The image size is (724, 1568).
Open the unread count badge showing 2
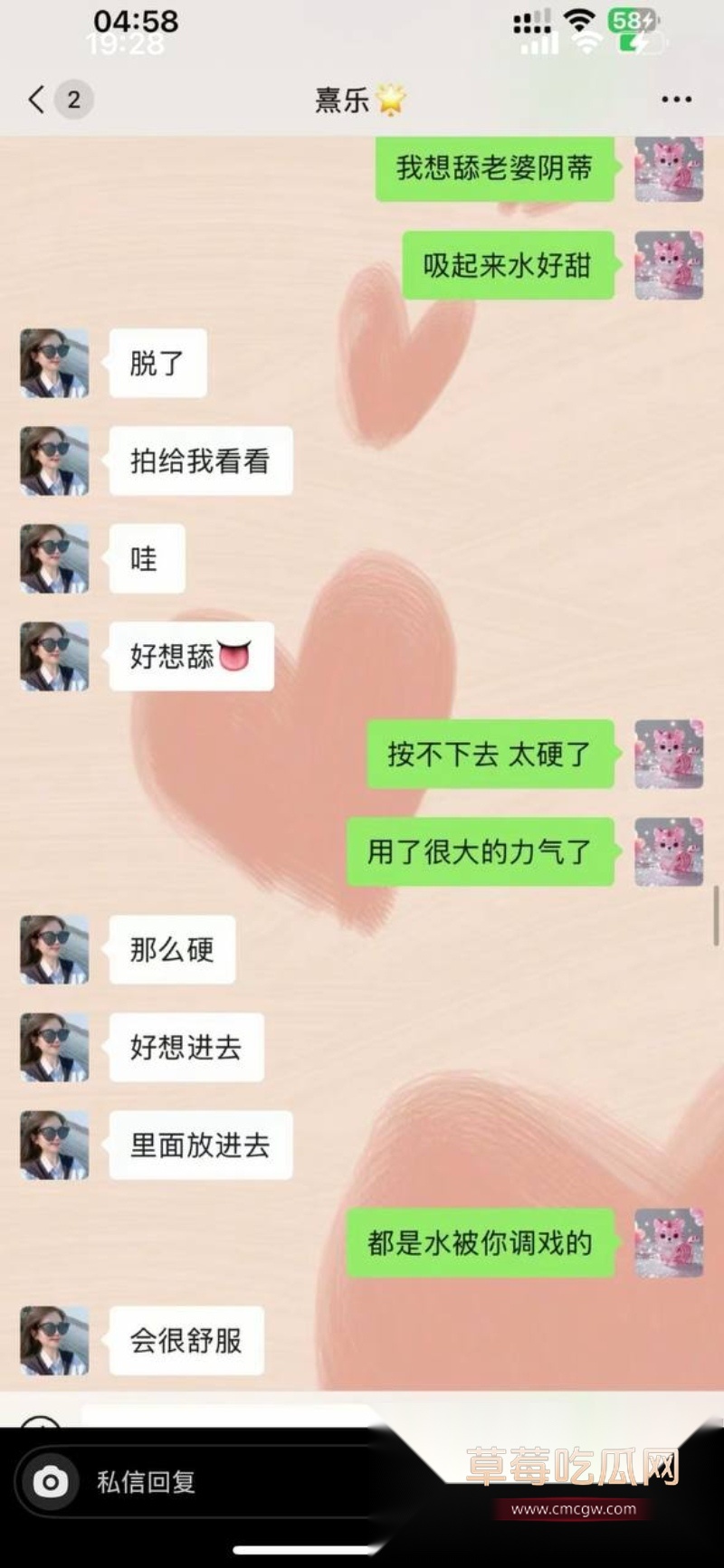pos(72,100)
